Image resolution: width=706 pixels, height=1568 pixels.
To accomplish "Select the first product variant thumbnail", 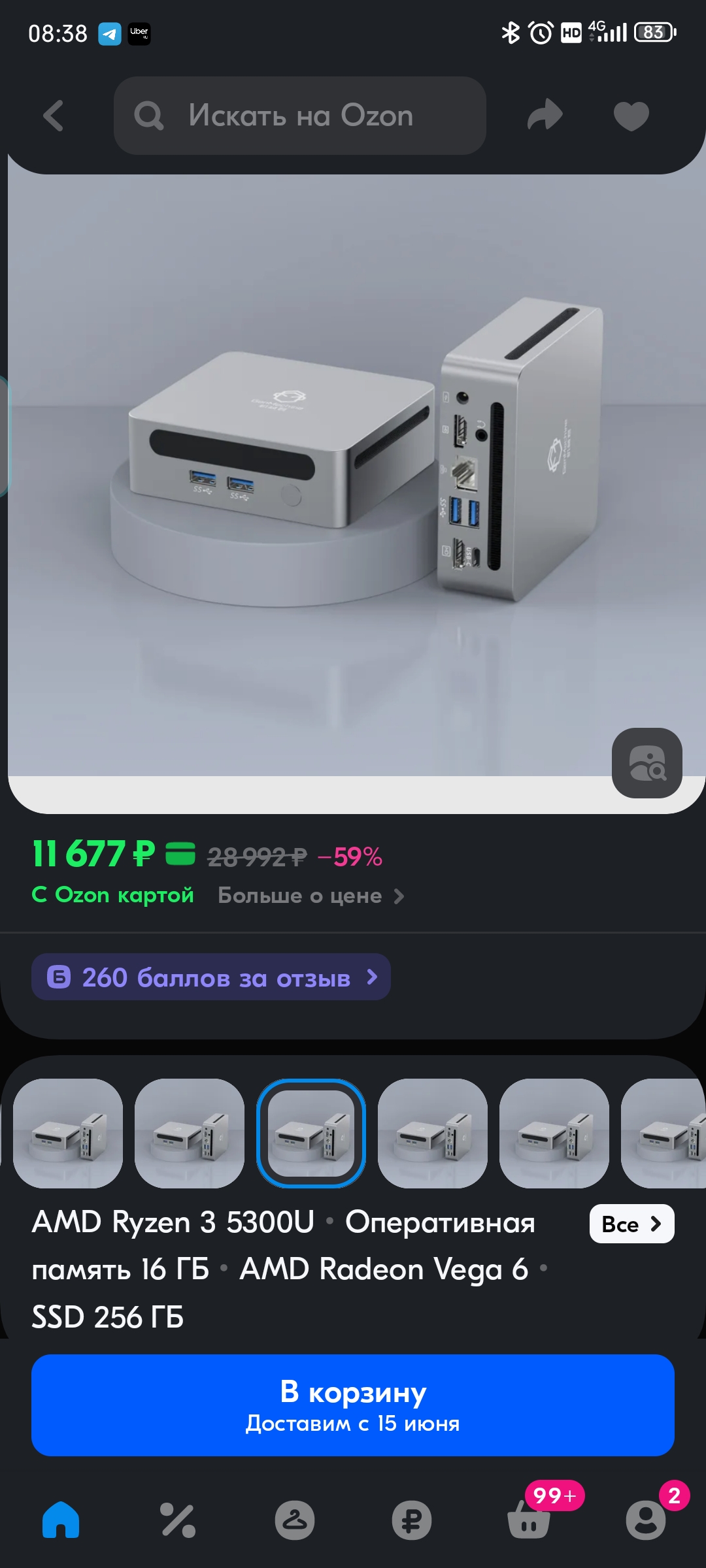I will [x=68, y=1134].
